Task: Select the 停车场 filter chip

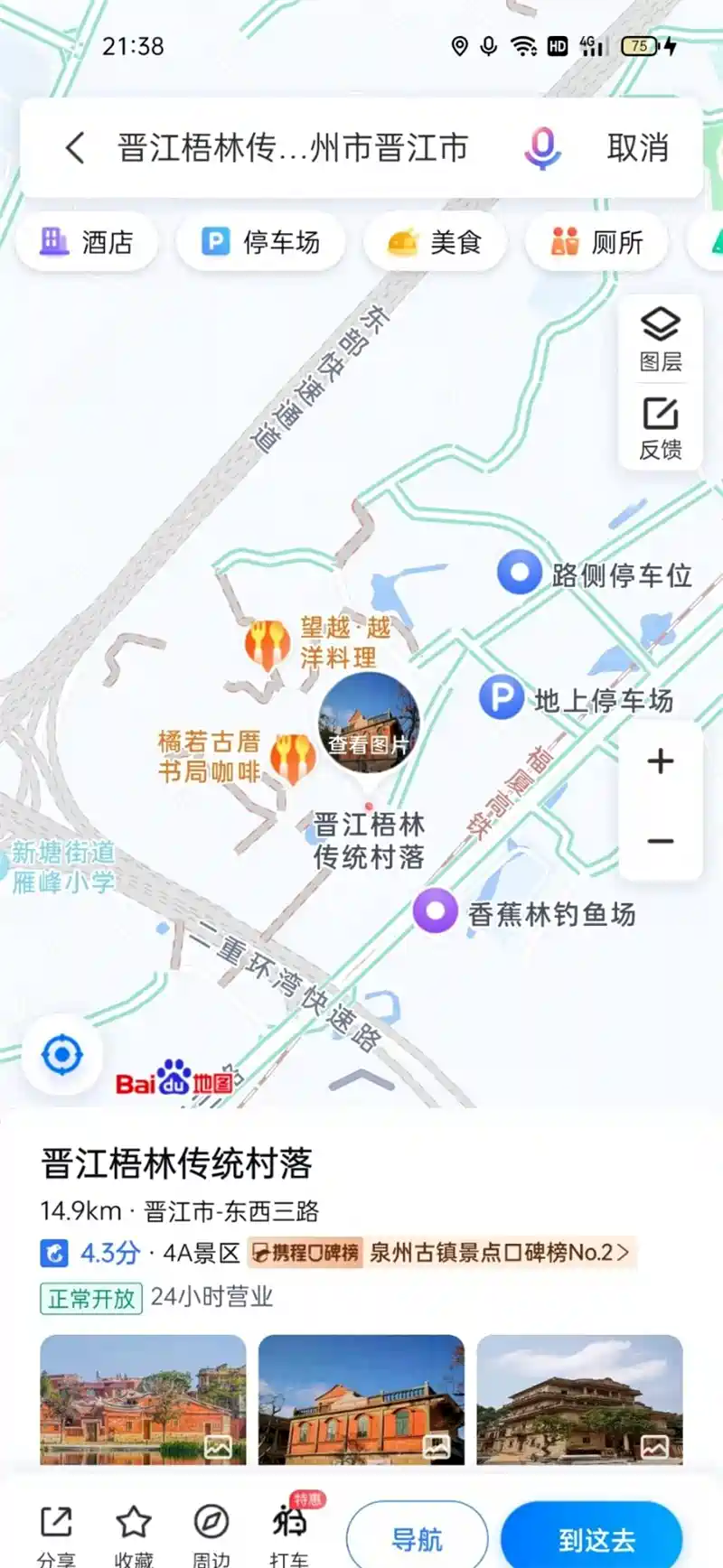Action: coord(262,242)
